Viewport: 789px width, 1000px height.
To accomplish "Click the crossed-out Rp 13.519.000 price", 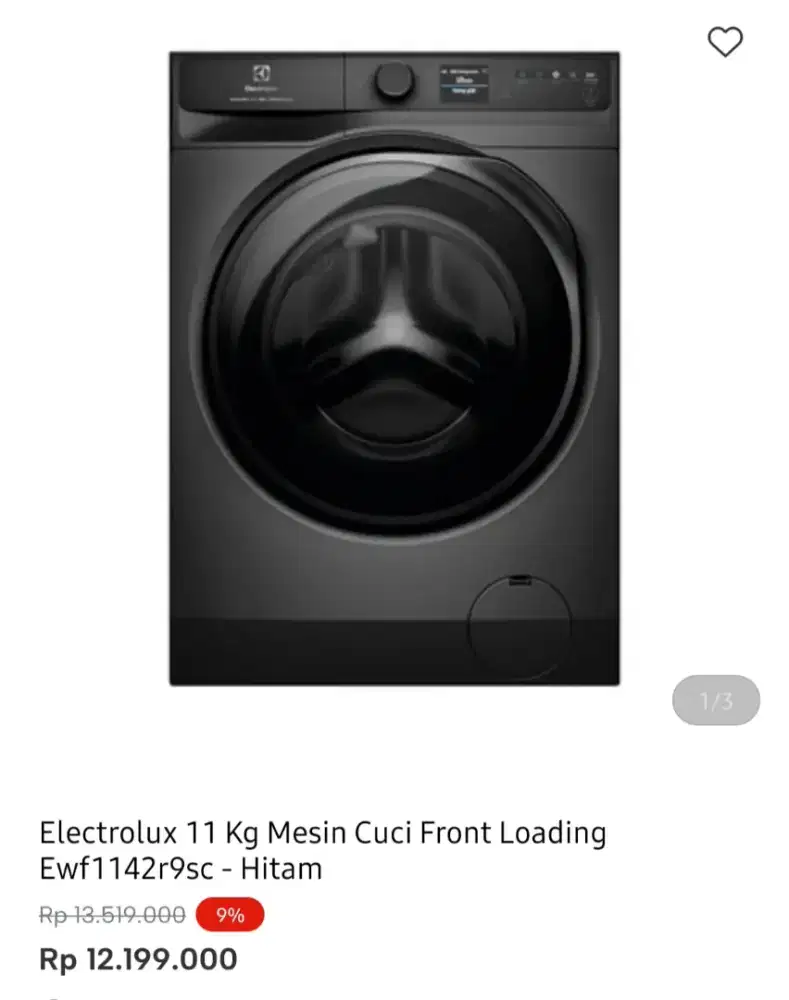I will tap(110, 914).
